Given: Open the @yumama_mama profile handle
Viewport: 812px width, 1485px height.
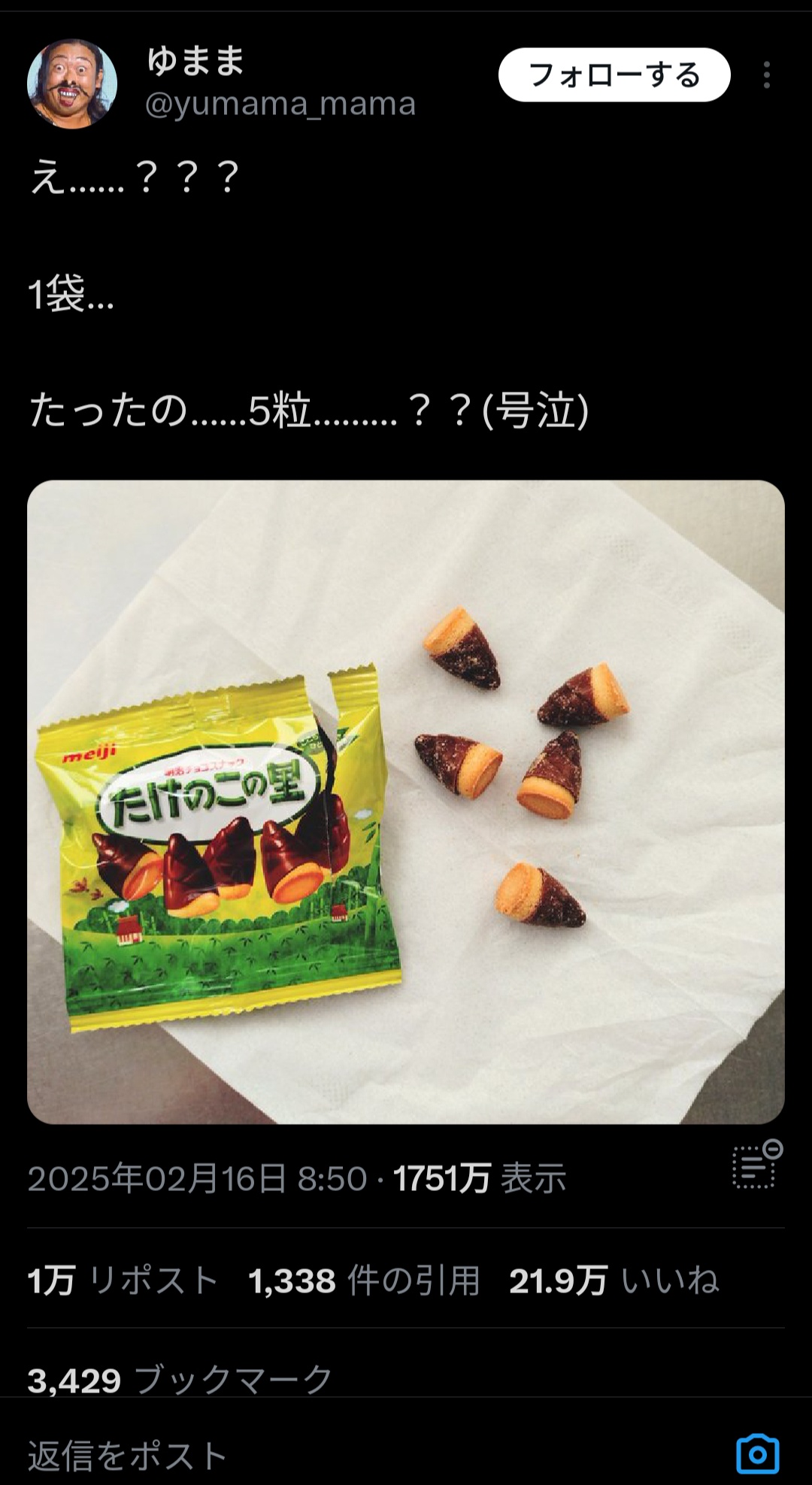Looking at the screenshot, I should point(280,105).
